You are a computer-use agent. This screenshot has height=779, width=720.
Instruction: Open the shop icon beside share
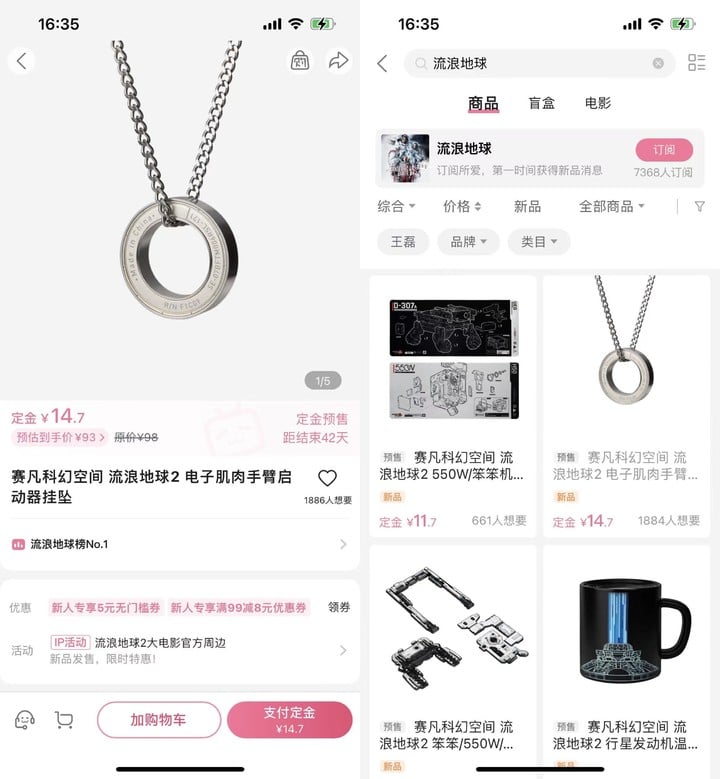[300, 61]
